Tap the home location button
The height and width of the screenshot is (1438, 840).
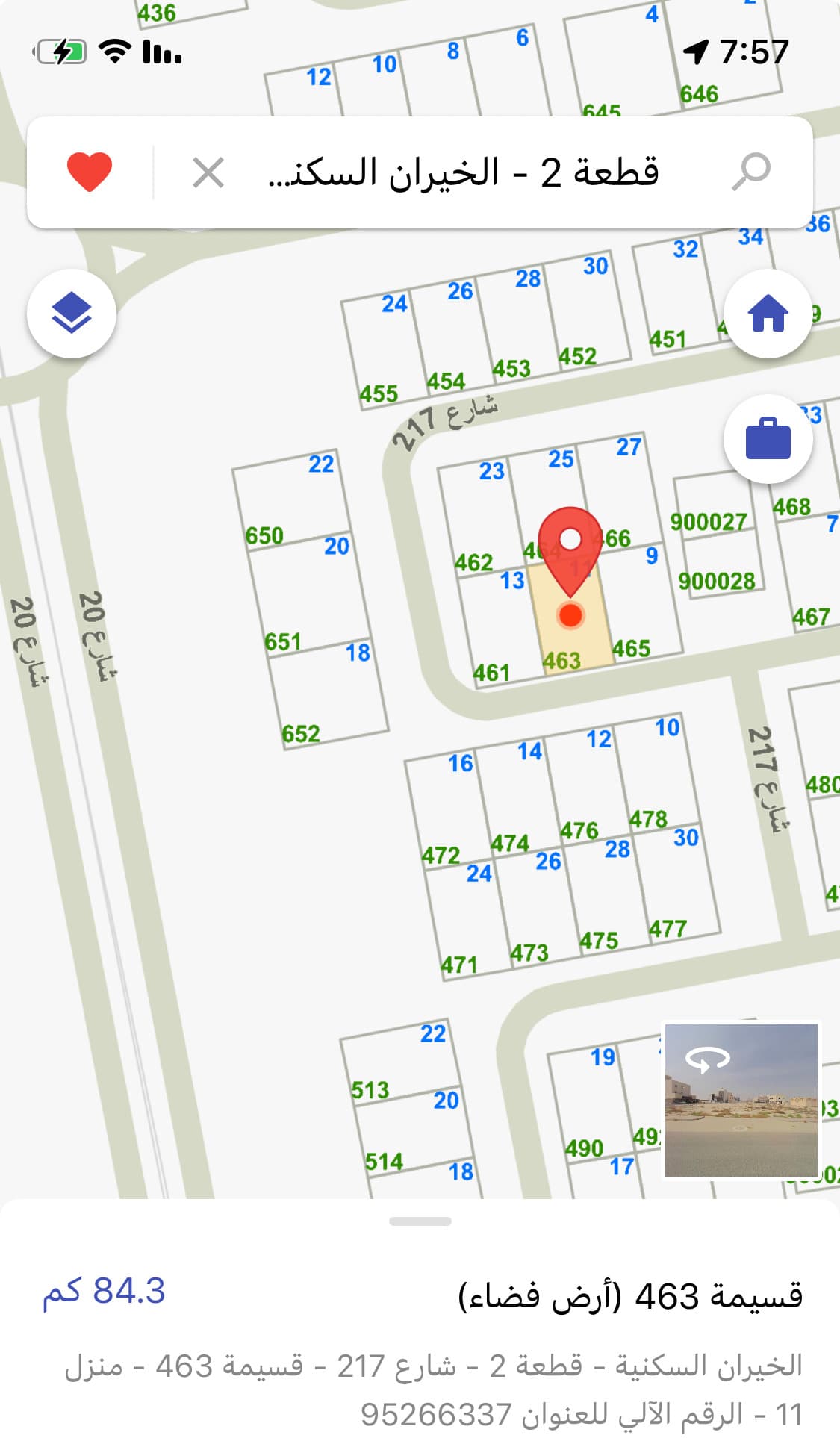[x=768, y=314]
